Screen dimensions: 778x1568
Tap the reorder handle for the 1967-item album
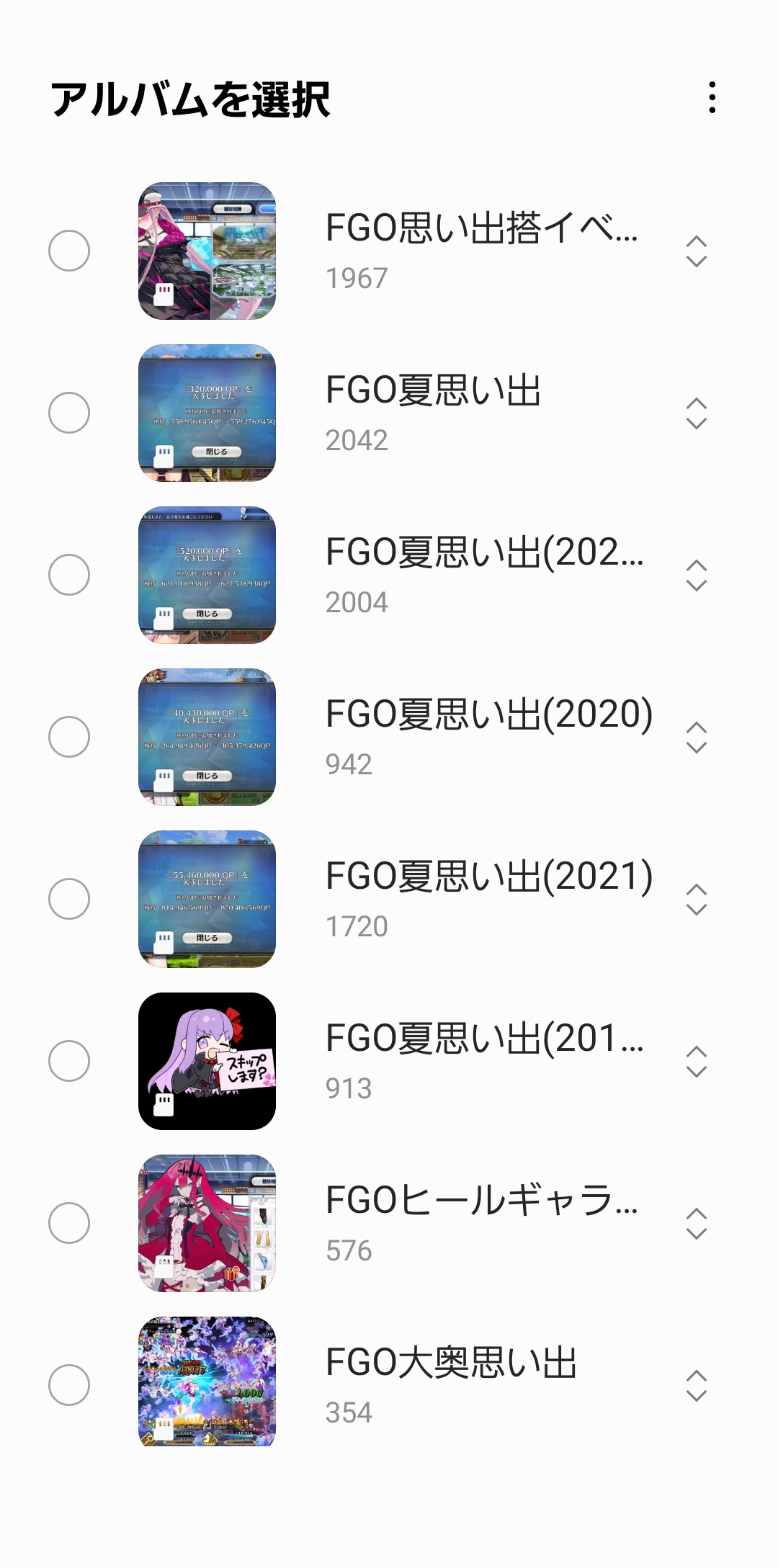click(x=696, y=251)
